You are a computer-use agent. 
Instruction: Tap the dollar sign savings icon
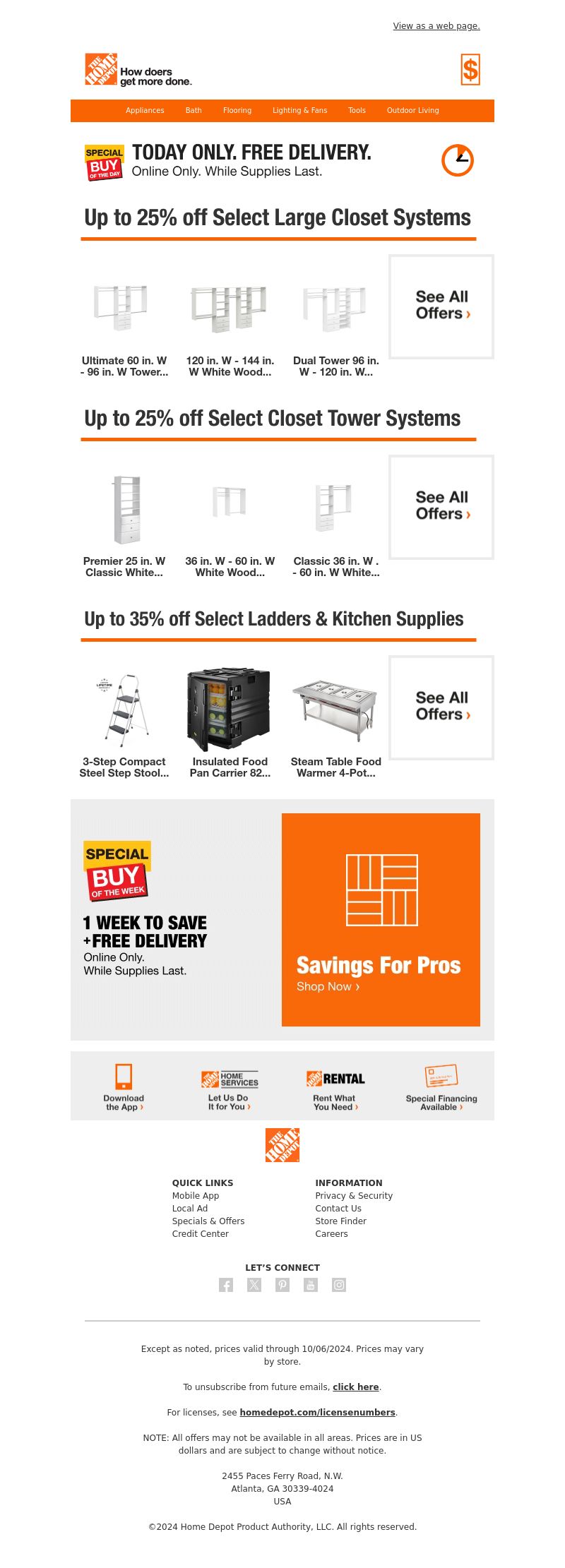pos(470,70)
